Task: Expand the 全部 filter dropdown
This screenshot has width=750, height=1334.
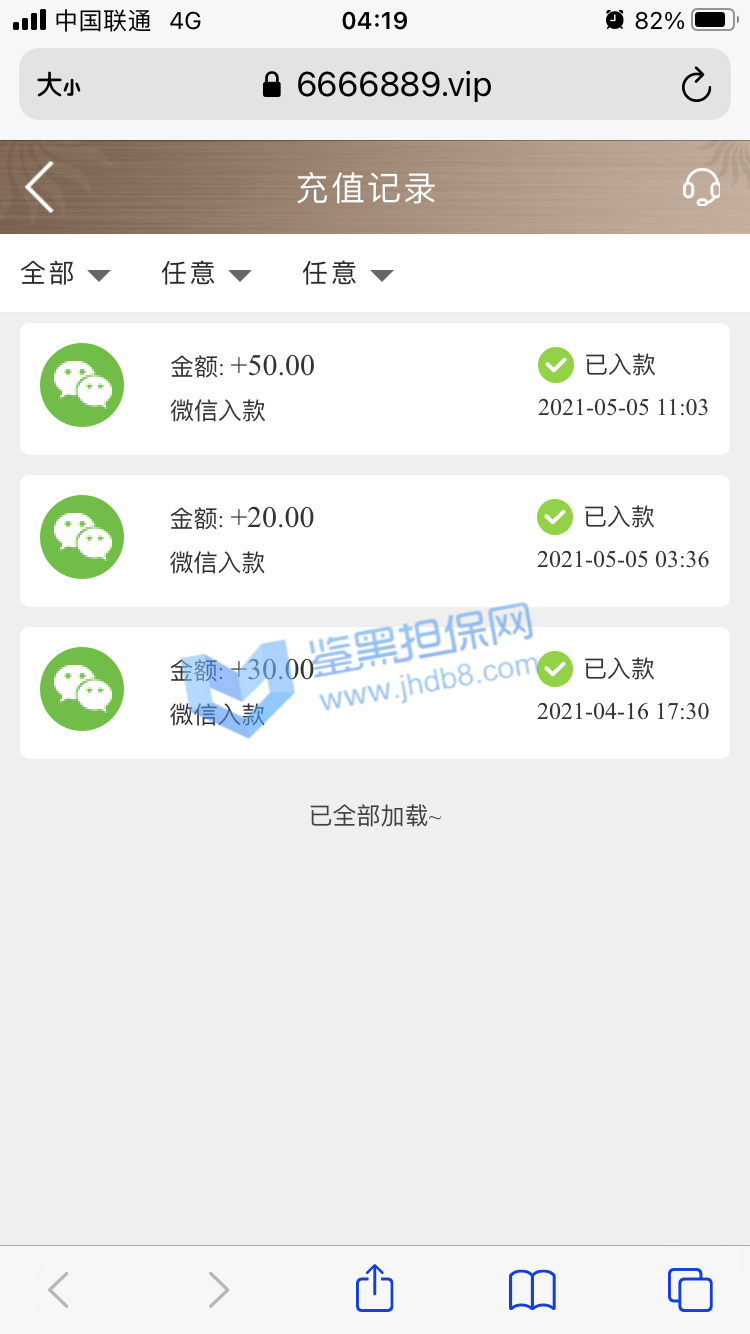Action: click(65, 273)
